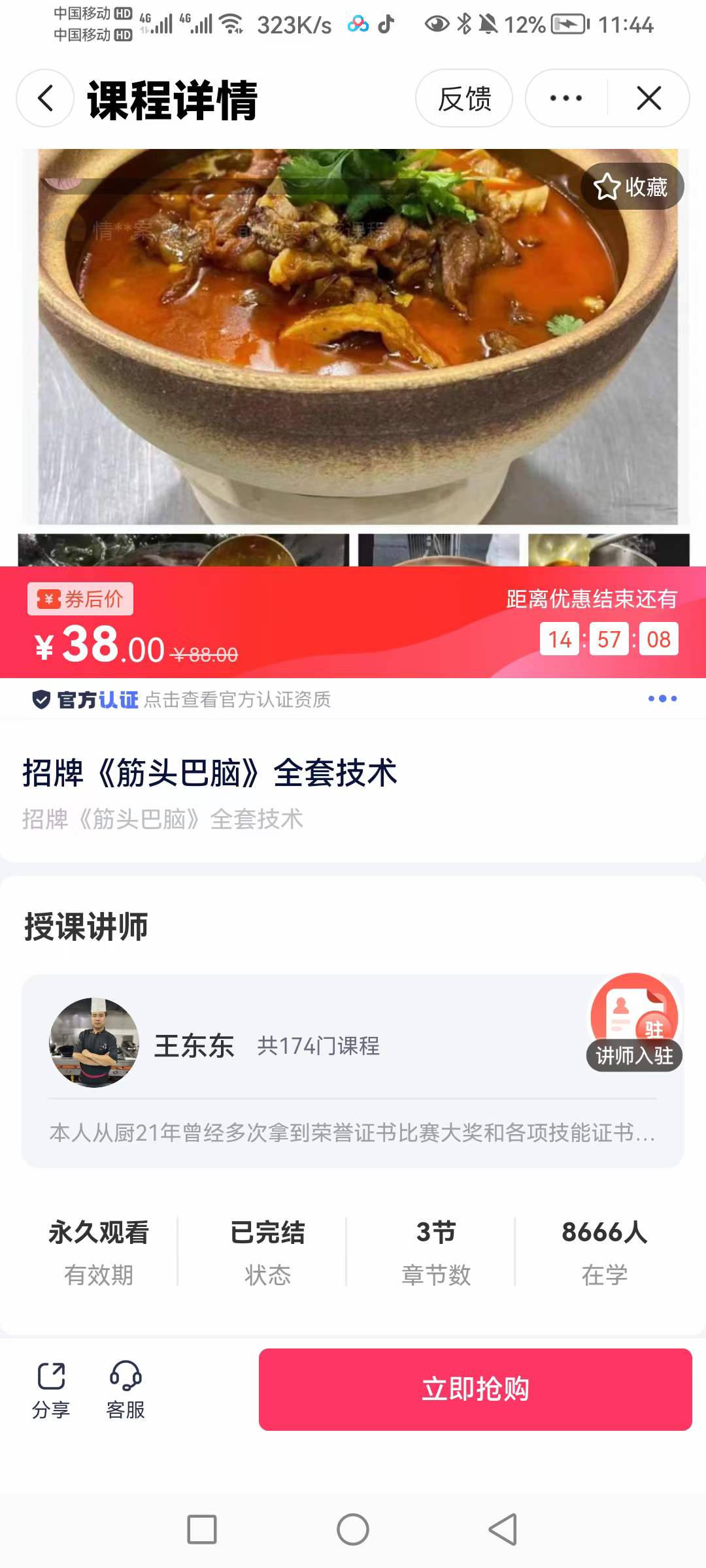This screenshot has height=1568, width=706.
Task: Click the 反馈 feedback button
Action: [x=464, y=99]
